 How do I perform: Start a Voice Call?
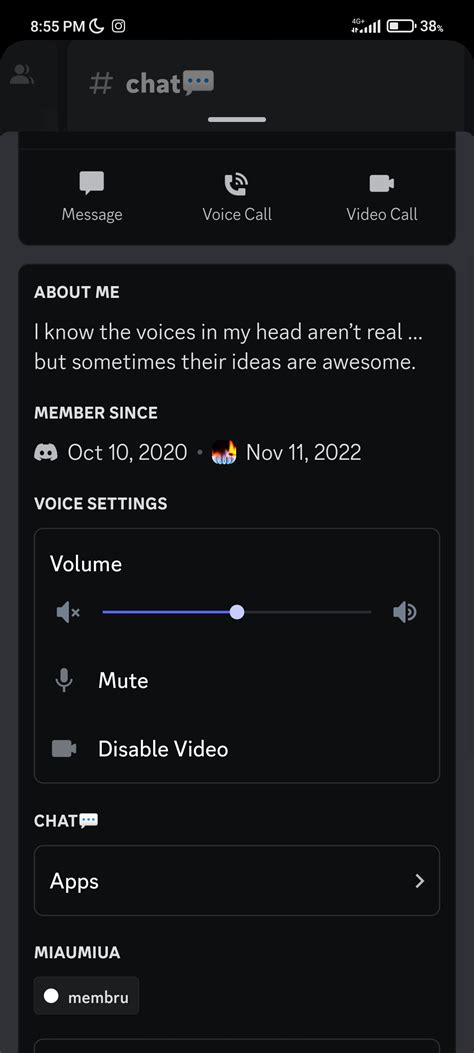[237, 197]
